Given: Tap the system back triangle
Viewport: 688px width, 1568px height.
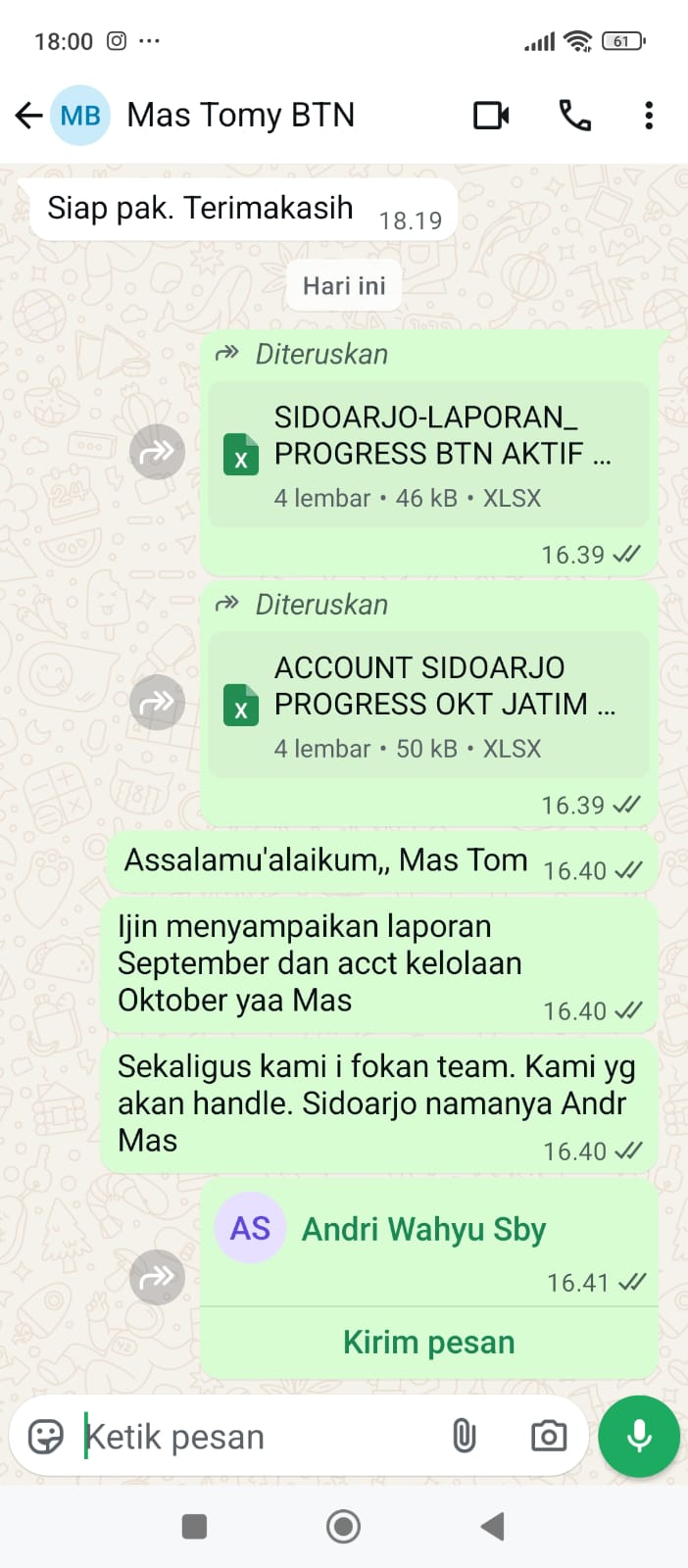Looking at the screenshot, I should pos(493,1526).
